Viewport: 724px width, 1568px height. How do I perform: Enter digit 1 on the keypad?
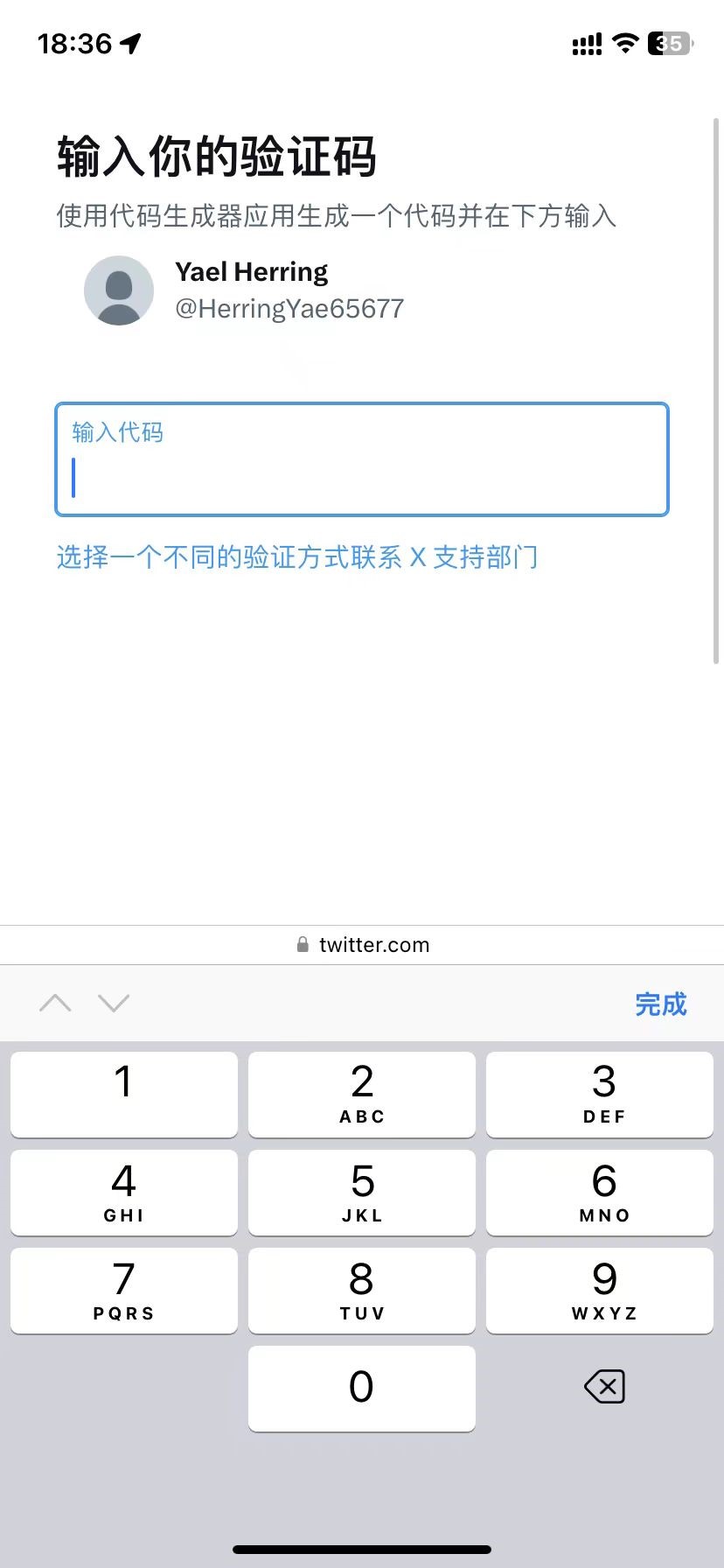(x=124, y=1094)
